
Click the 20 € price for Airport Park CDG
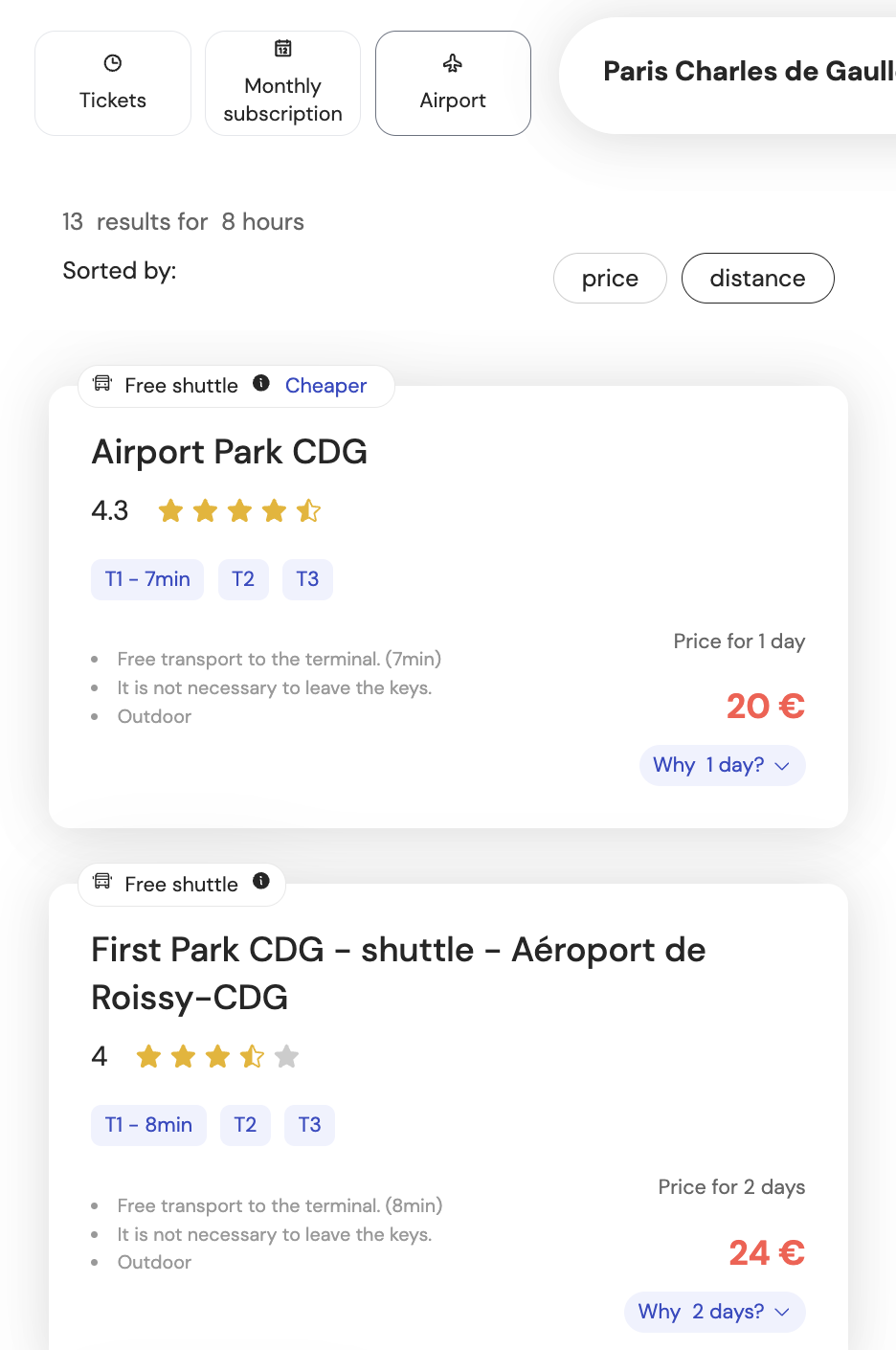pyautogui.click(x=765, y=706)
